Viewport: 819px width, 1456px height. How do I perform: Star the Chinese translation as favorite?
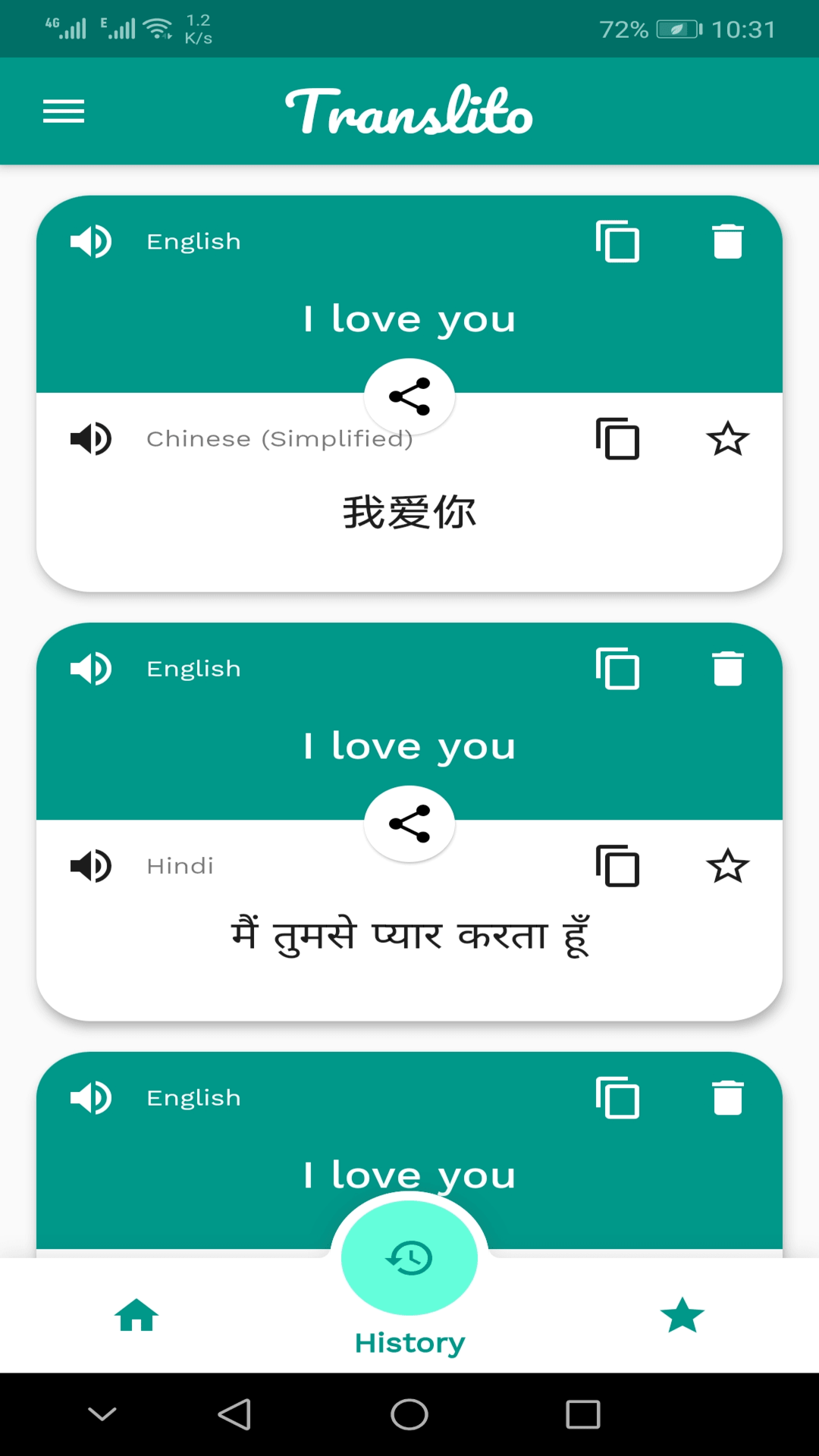[x=727, y=438]
